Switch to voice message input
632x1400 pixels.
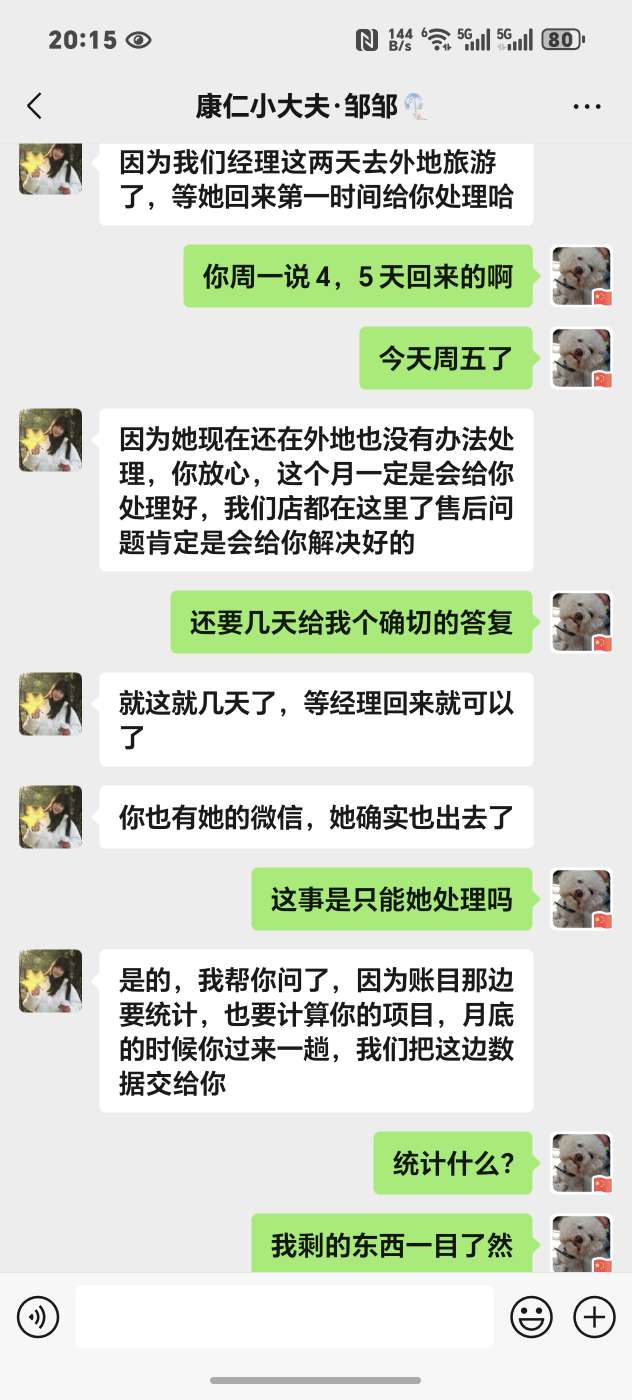pos(38,1317)
